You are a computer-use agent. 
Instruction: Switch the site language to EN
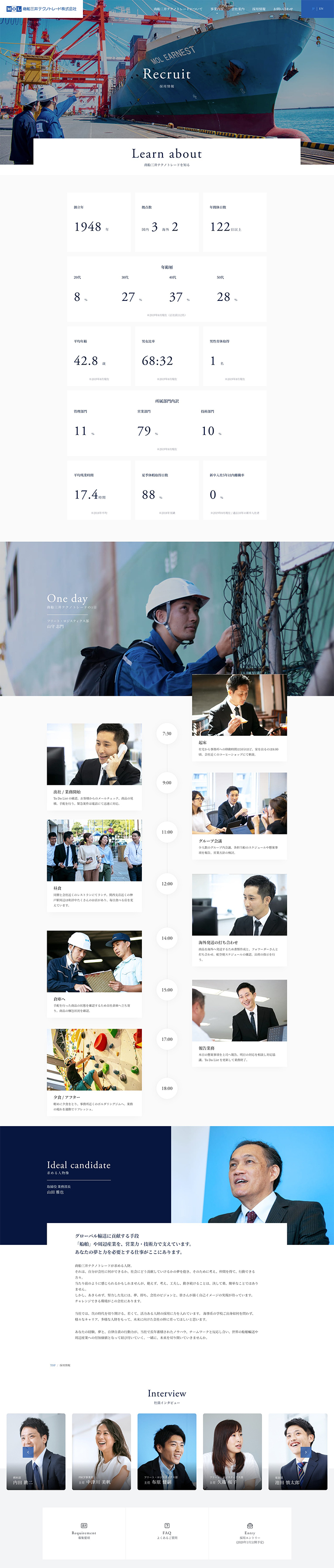(x=321, y=9)
